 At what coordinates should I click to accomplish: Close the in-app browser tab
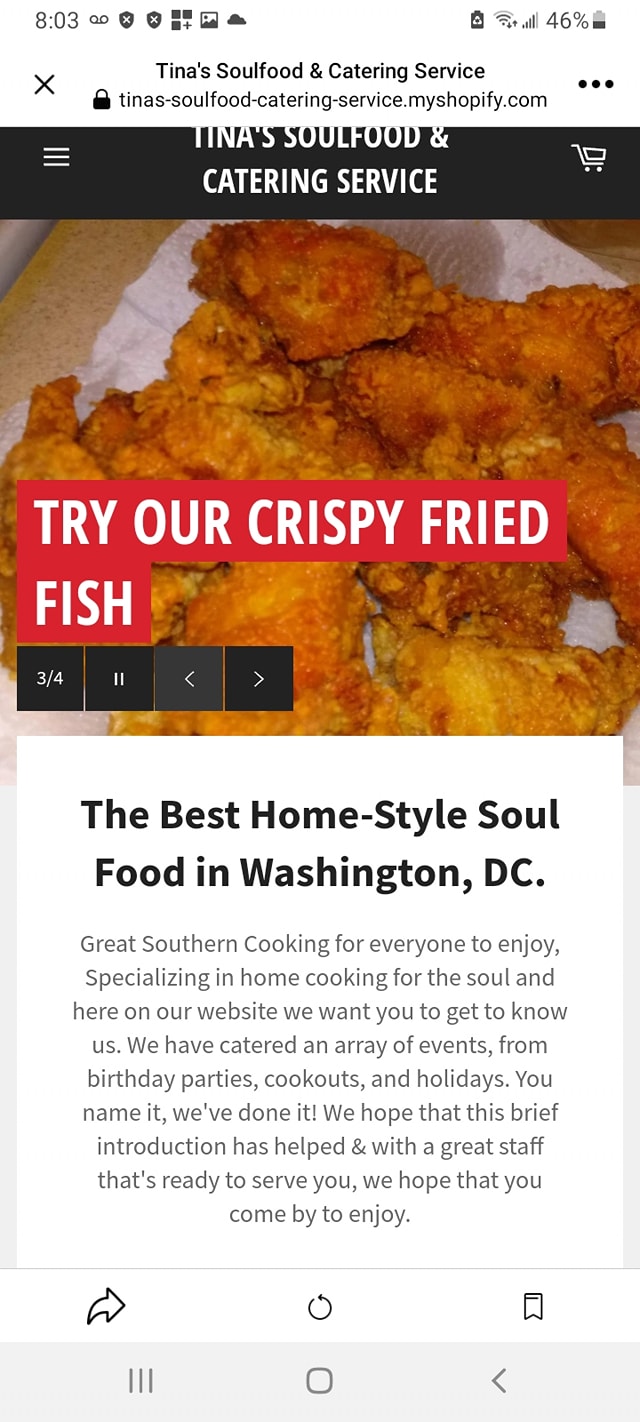click(44, 85)
